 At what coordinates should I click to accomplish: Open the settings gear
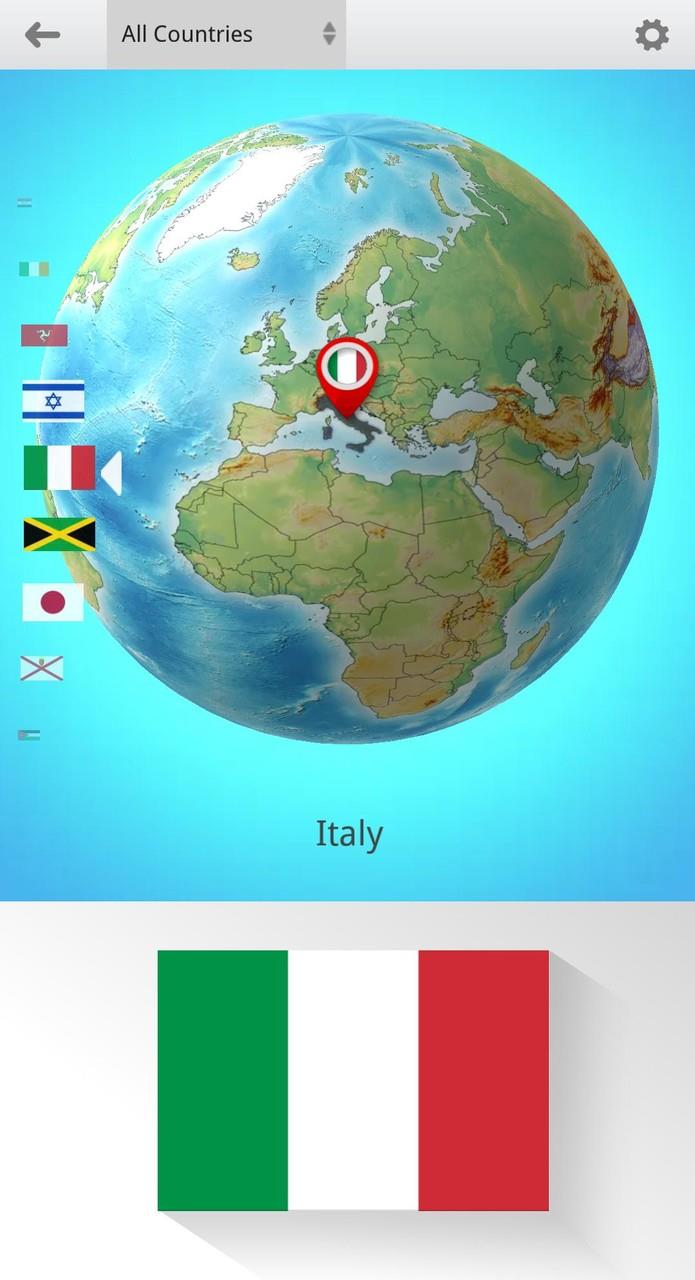[x=651, y=35]
